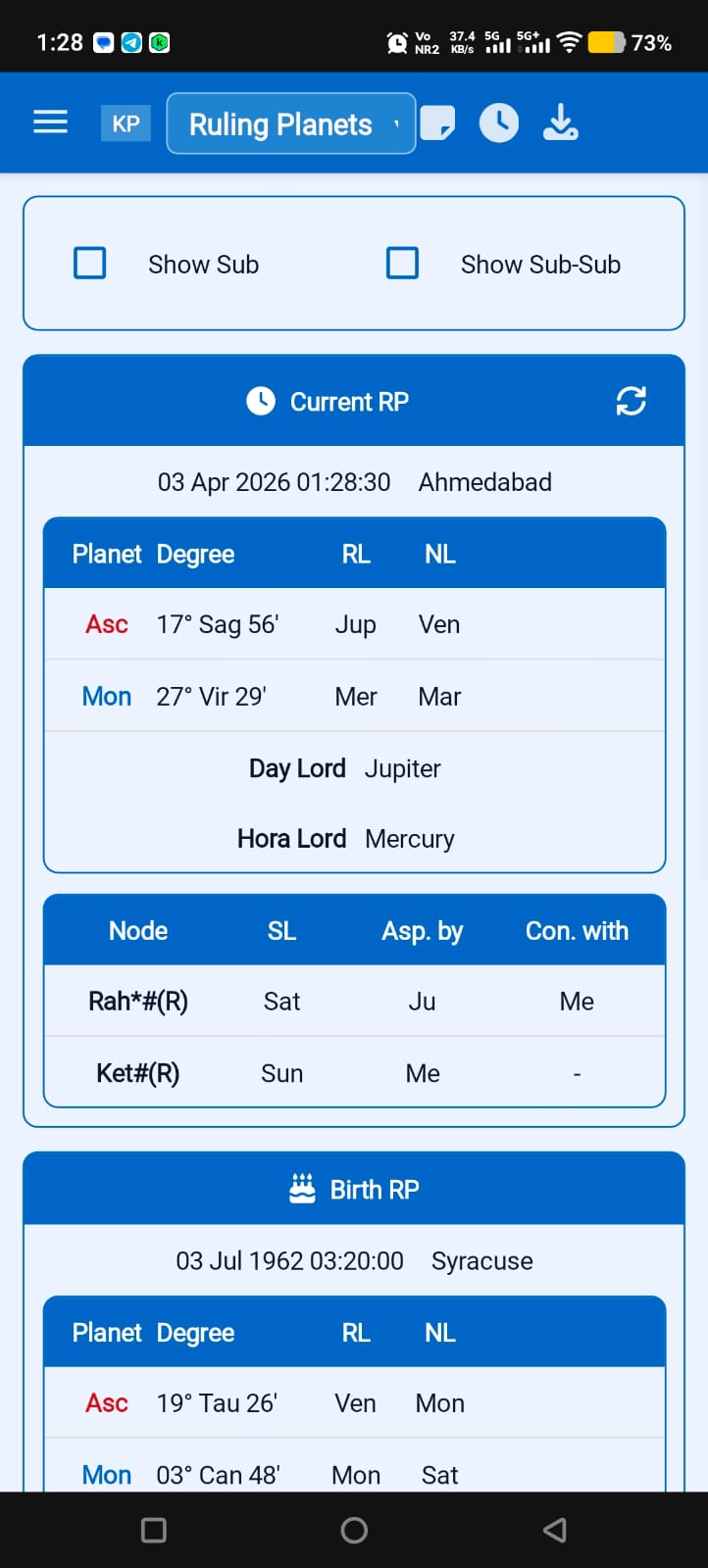Refresh the Current RP data
This screenshot has height=1568, width=708.
631,401
